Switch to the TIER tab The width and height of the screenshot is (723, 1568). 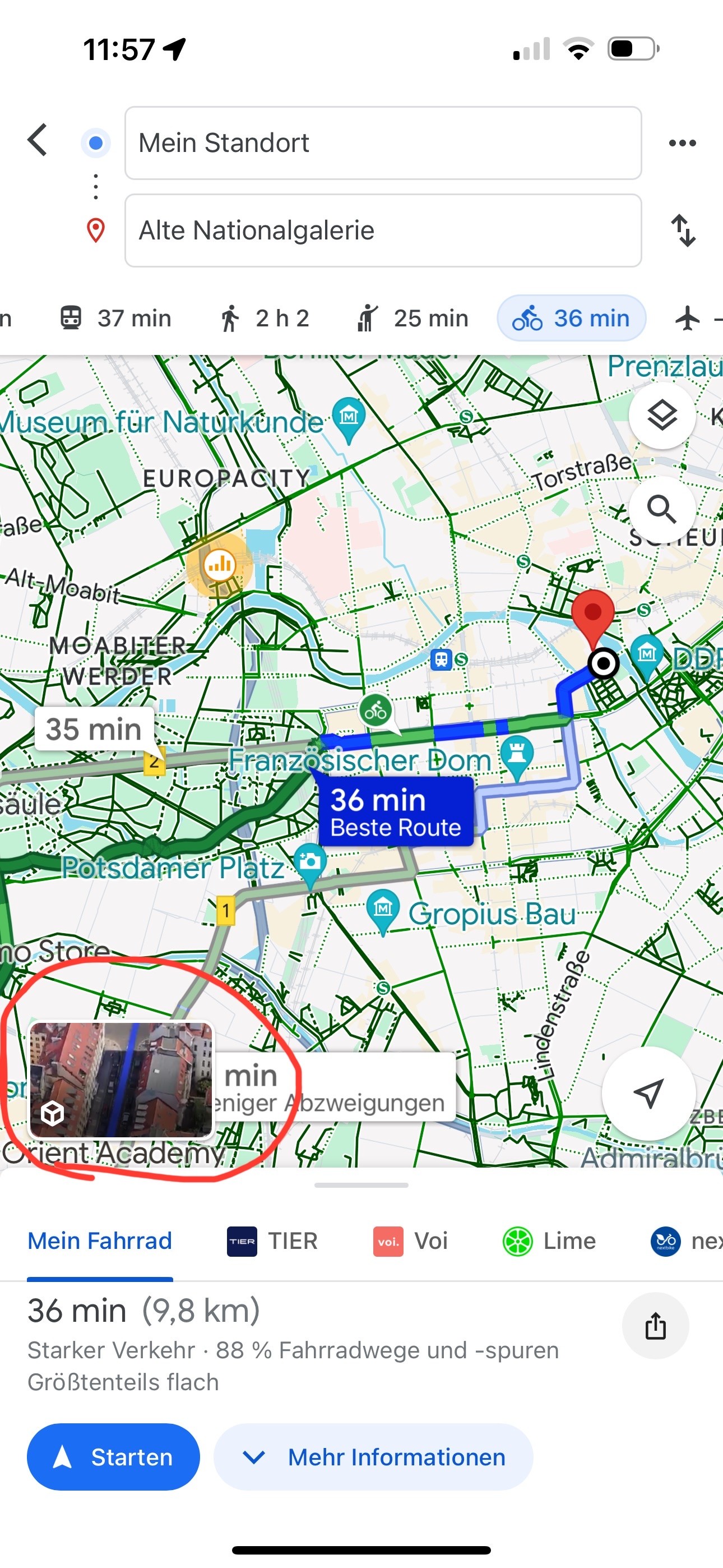pos(272,1240)
